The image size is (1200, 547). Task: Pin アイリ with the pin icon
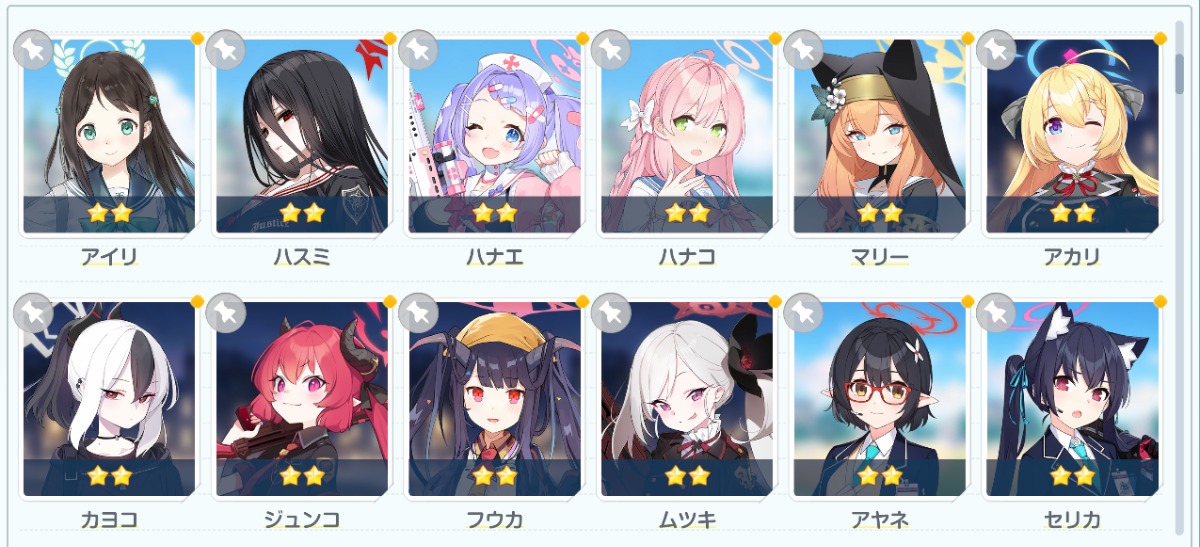click(33, 49)
